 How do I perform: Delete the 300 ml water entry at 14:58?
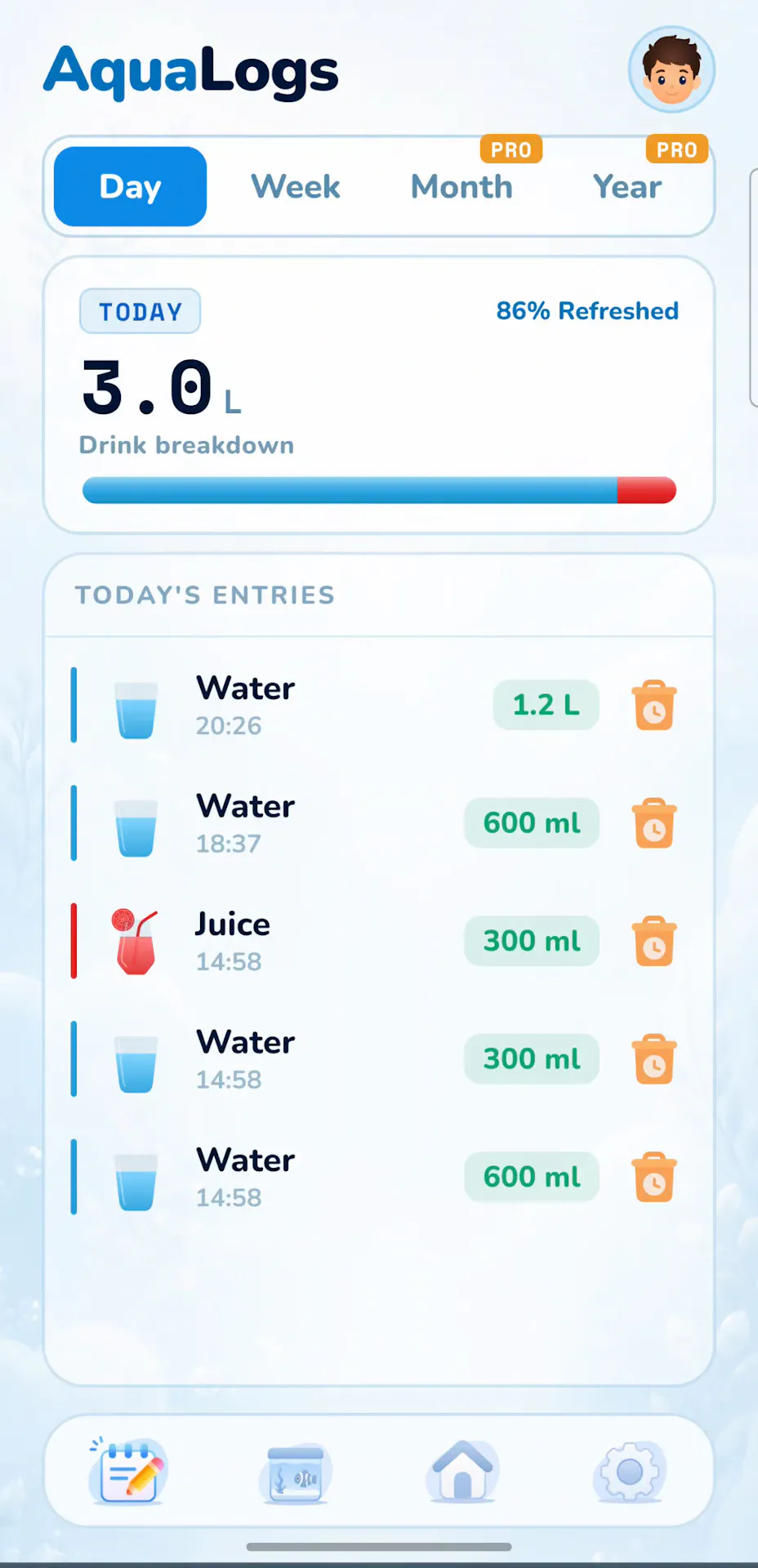(654, 1059)
